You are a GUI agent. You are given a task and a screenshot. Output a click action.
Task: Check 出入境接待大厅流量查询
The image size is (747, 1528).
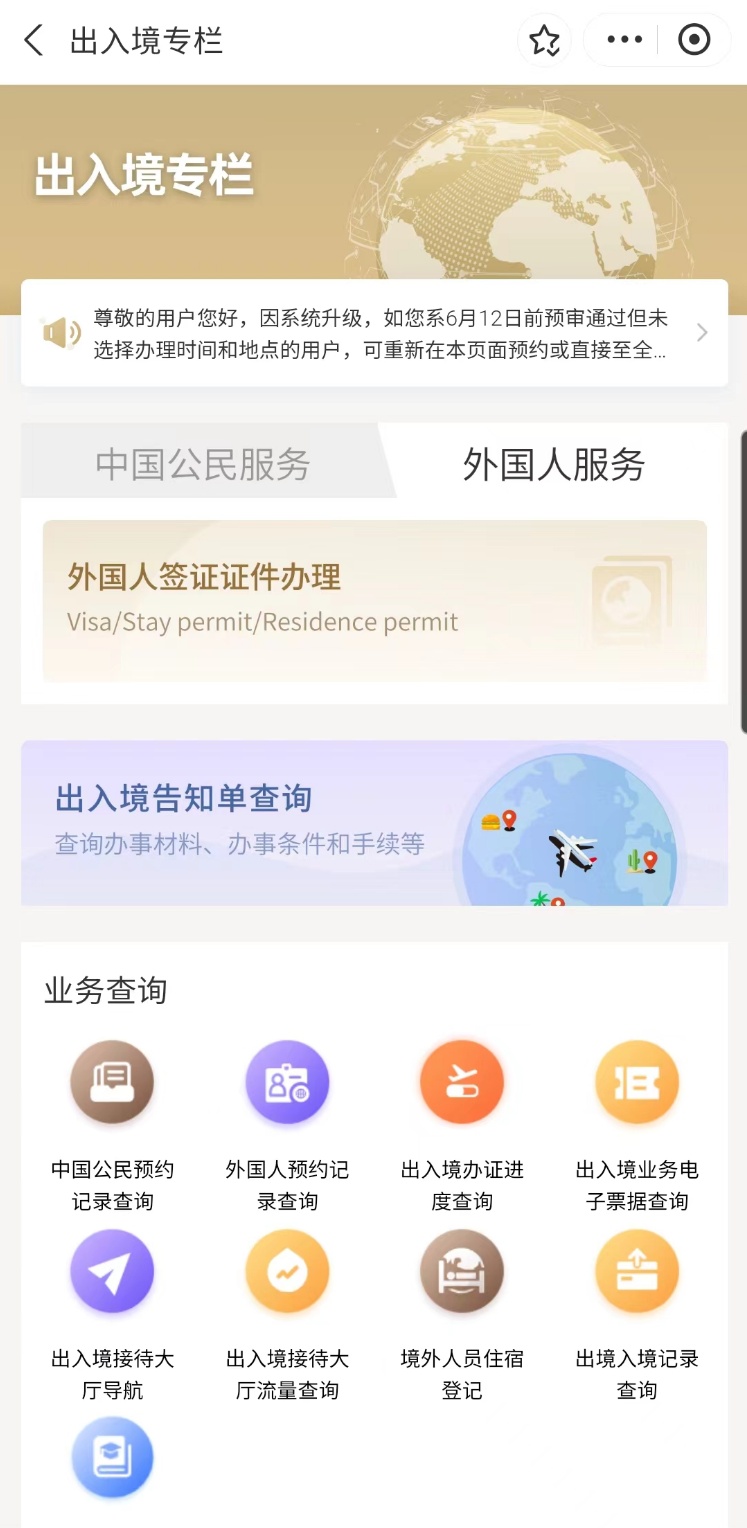[x=287, y=1272]
